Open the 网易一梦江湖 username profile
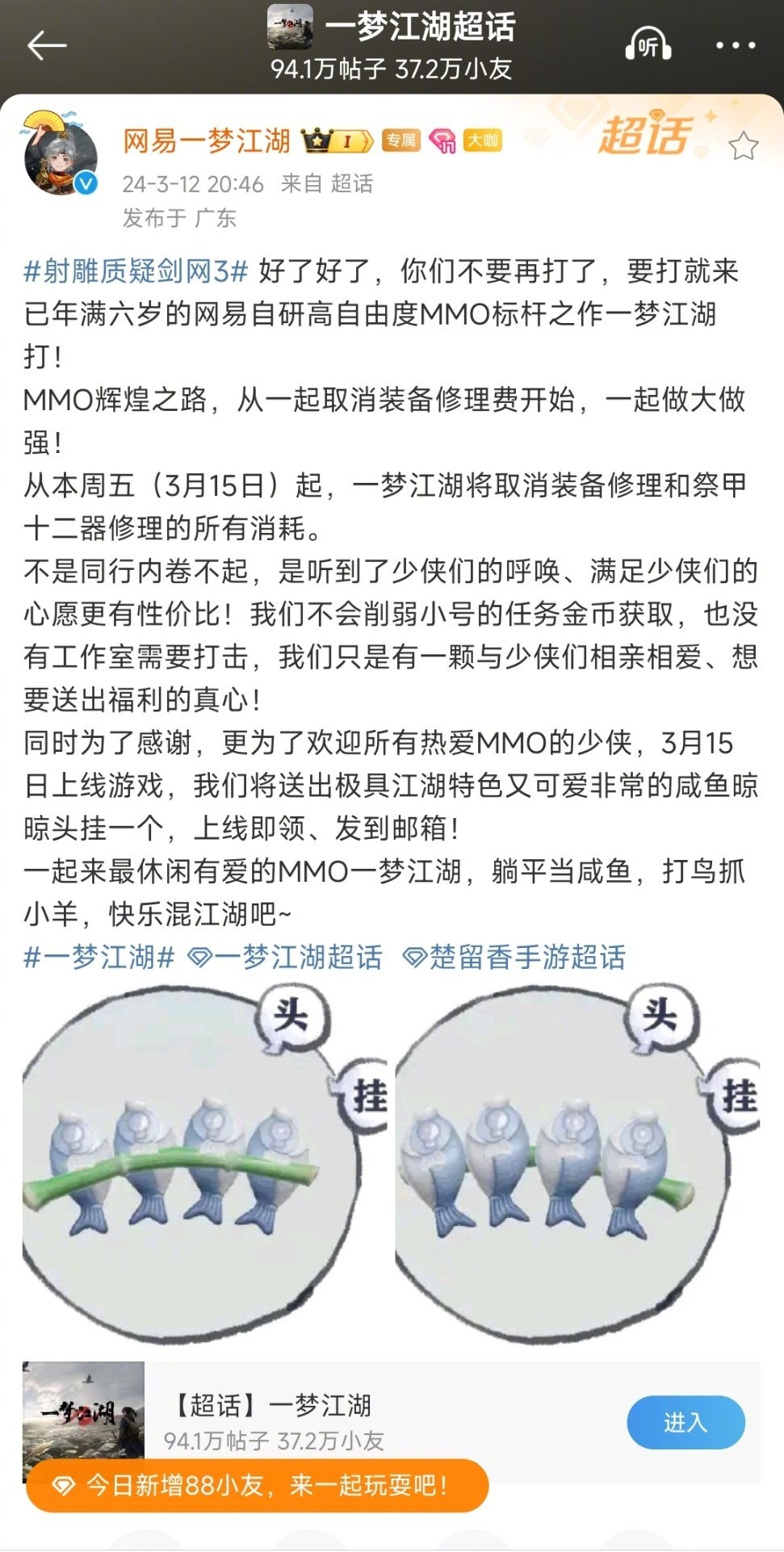 [x=206, y=141]
